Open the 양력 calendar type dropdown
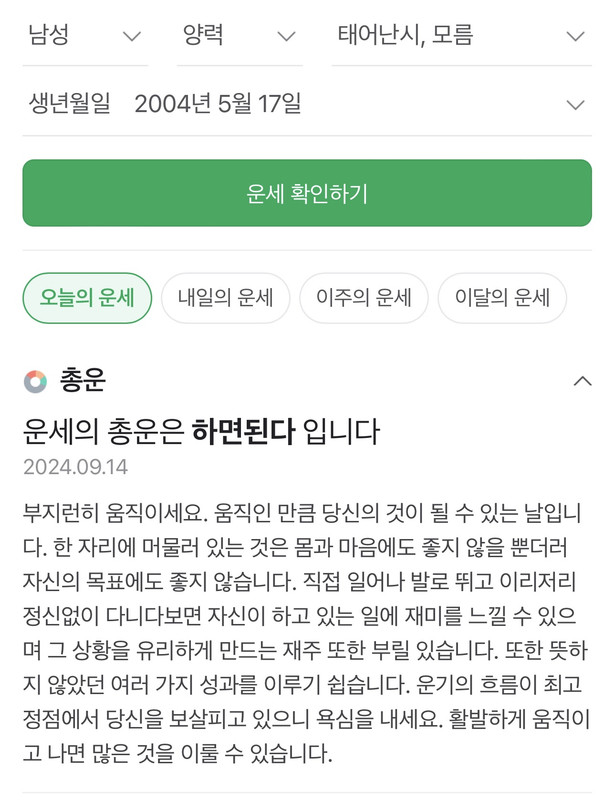 click(x=239, y=36)
